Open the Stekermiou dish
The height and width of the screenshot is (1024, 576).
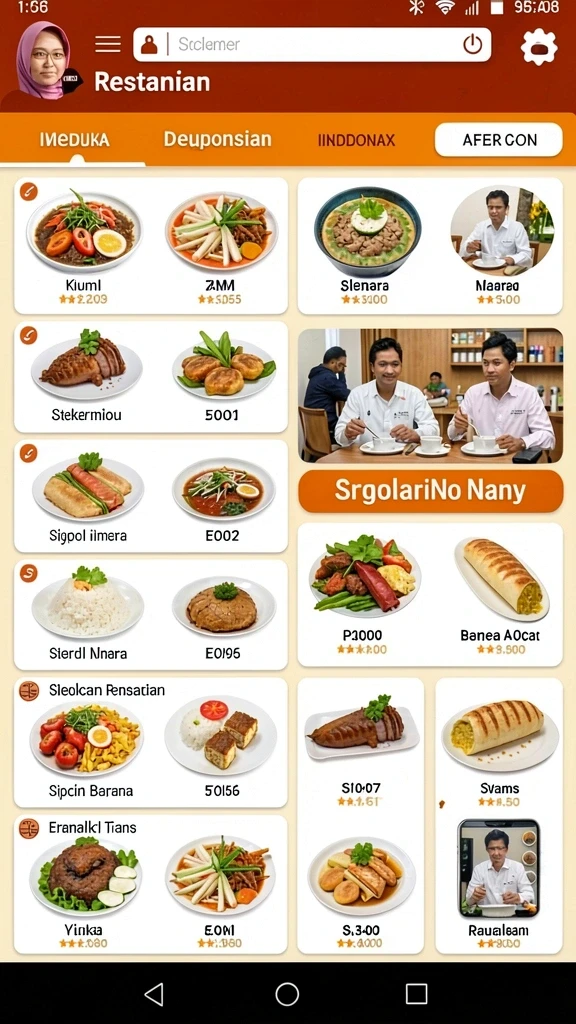[x=86, y=377]
